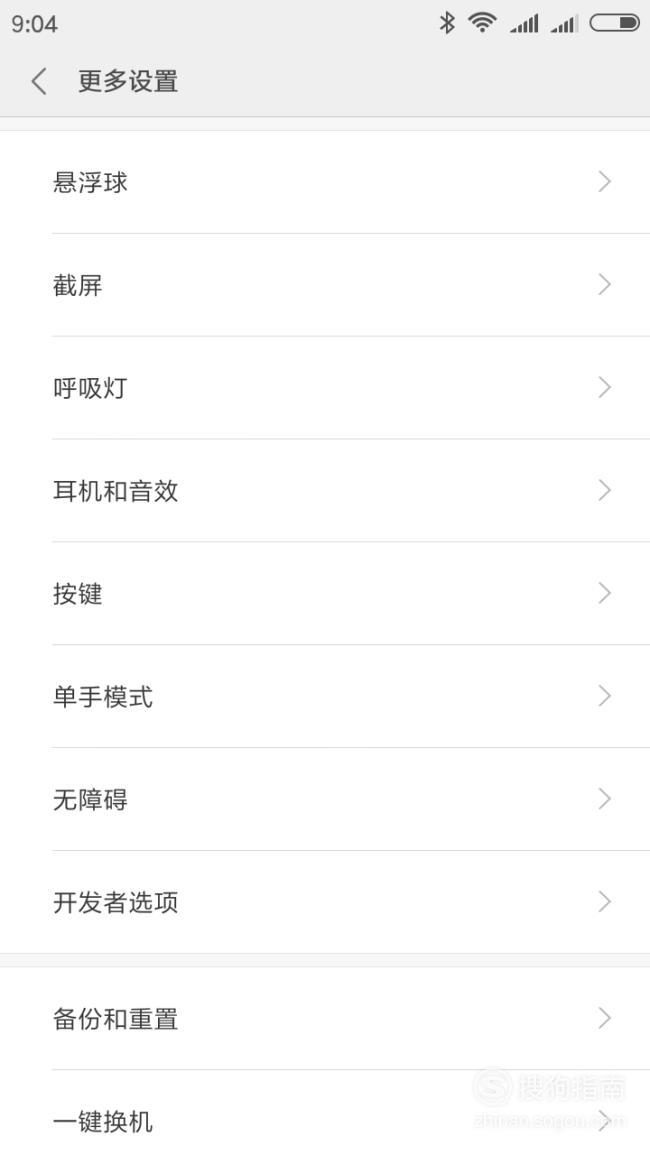Open 无障碍 accessibility settings

coord(325,799)
